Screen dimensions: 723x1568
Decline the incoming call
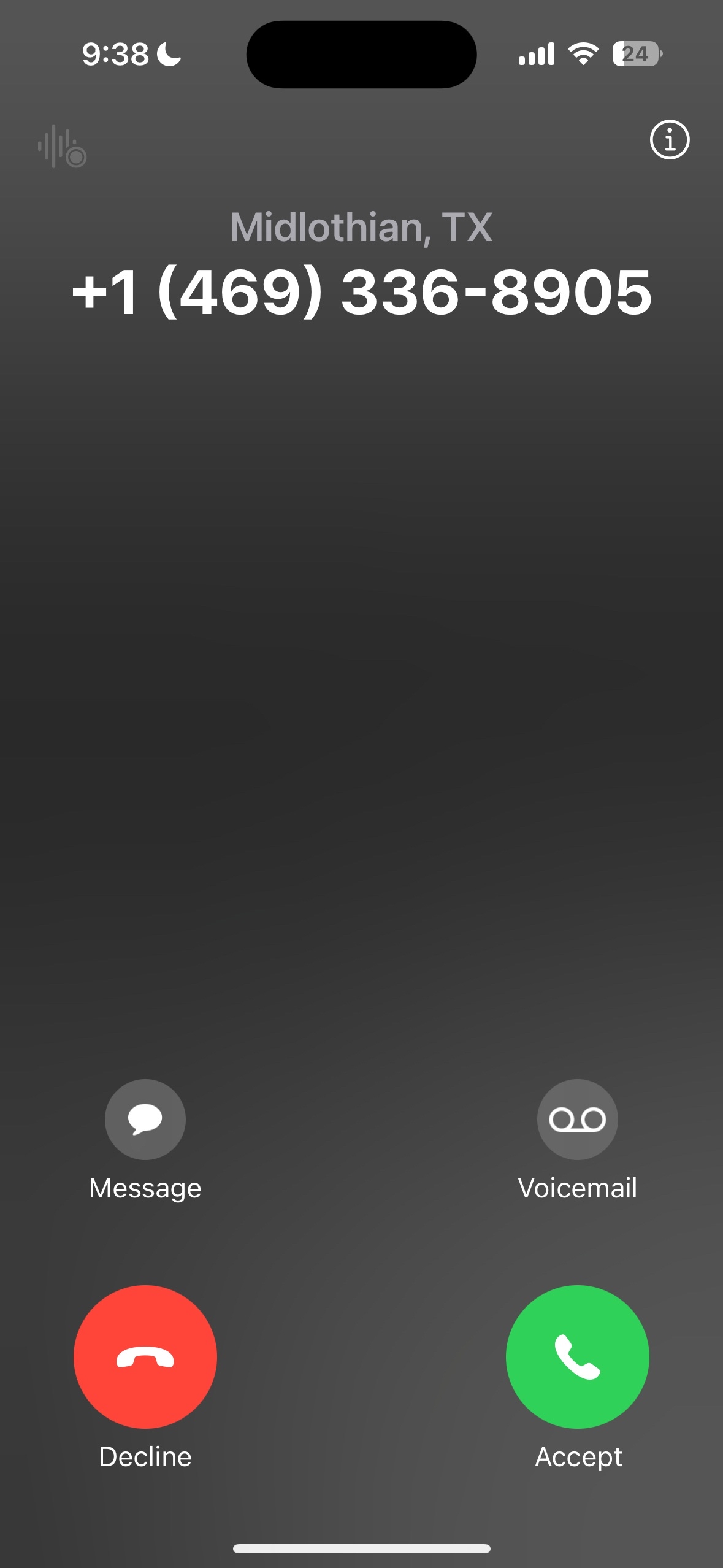(145, 1356)
